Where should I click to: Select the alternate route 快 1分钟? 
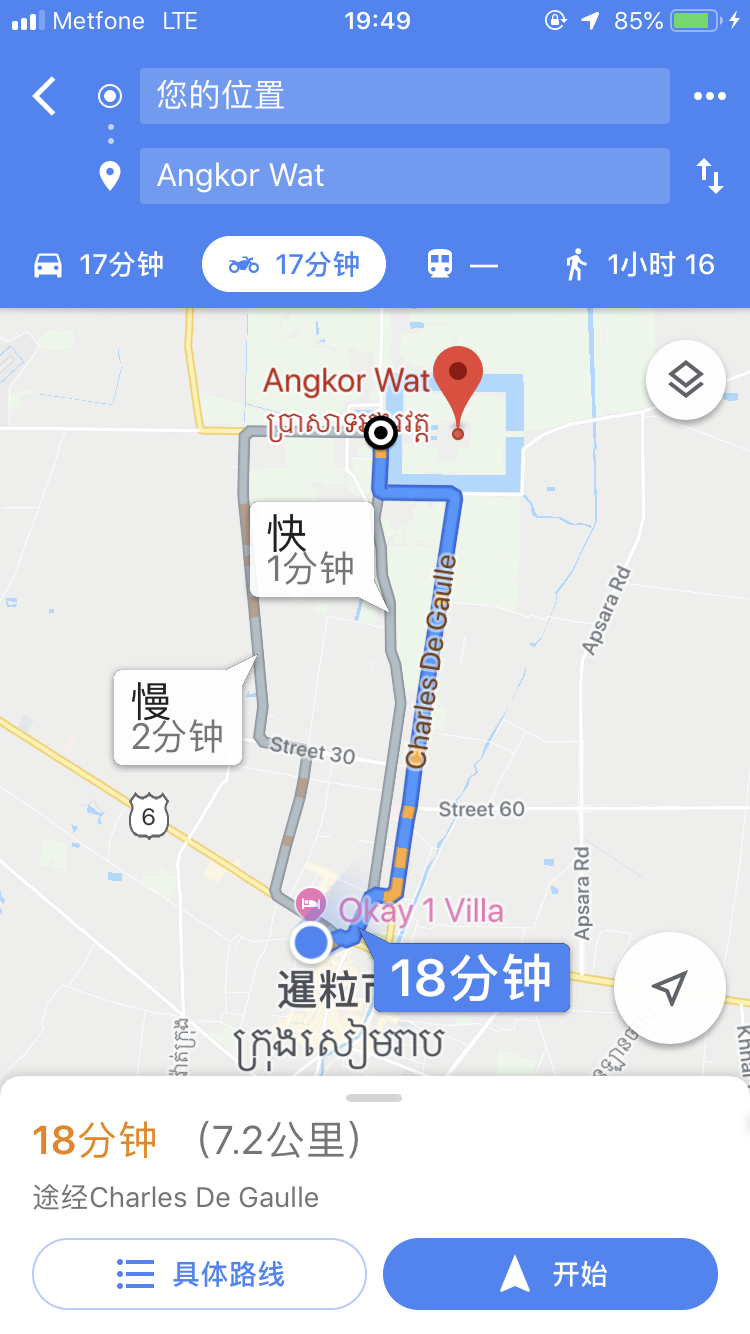(x=310, y=550)
